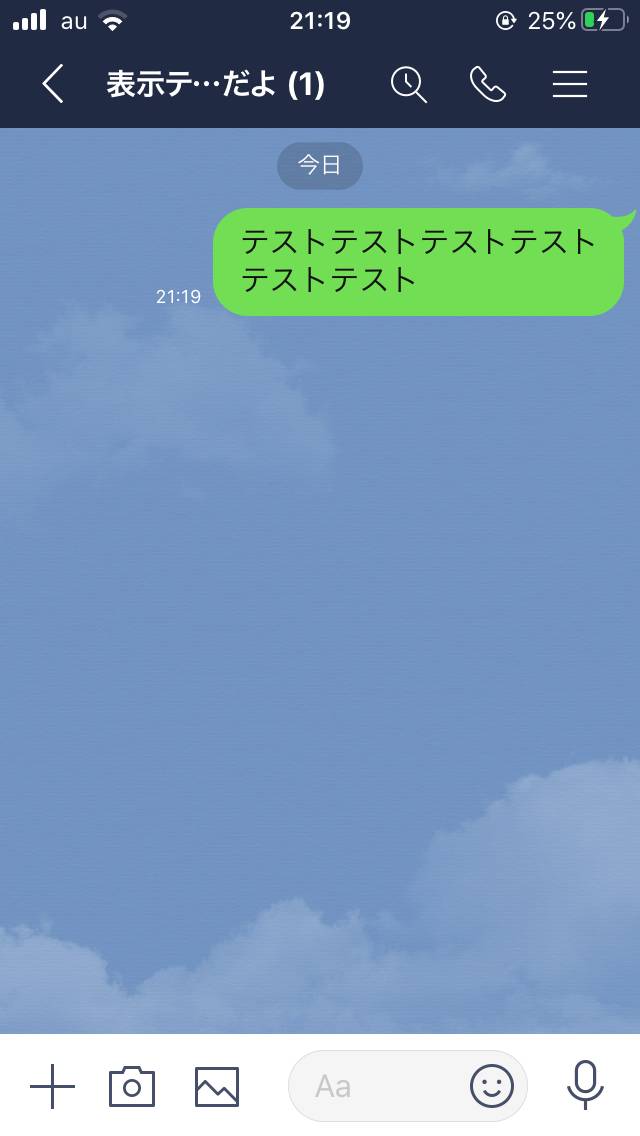This screenshot has width=640, height=1136.
Task: Open the plus attachment options
Action: [52, 1086]
